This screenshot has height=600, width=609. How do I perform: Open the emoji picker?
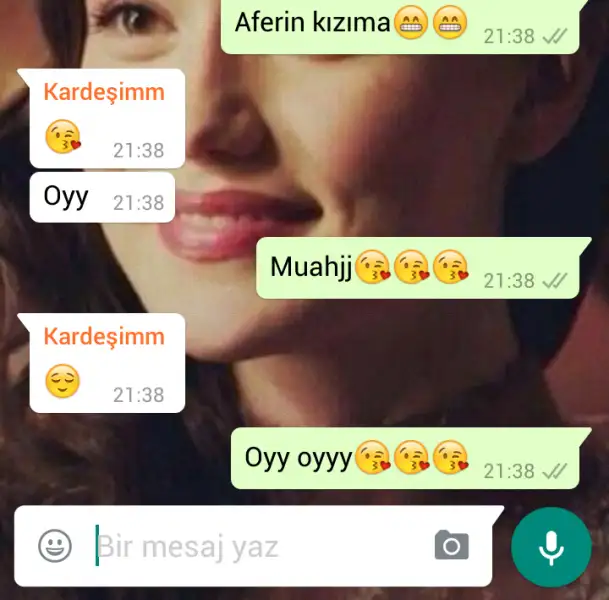(x=55, y=546)
